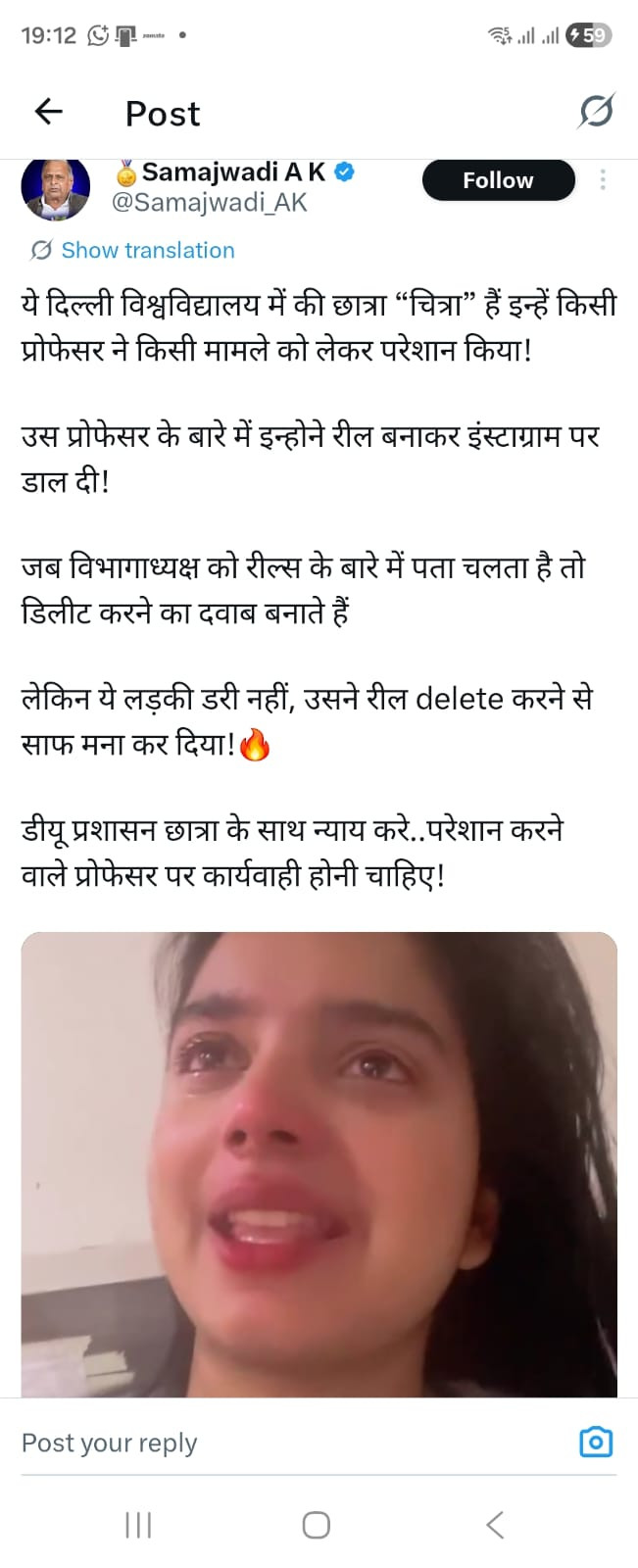
Task: Open the system recent apps view
Action: point(138,1525)
